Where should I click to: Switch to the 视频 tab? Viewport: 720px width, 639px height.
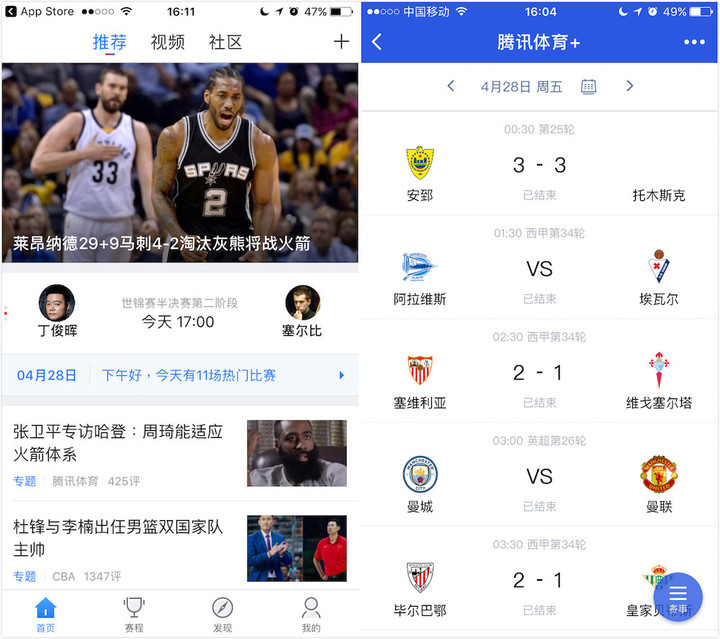pyautogui.click(x=168, y=42)
